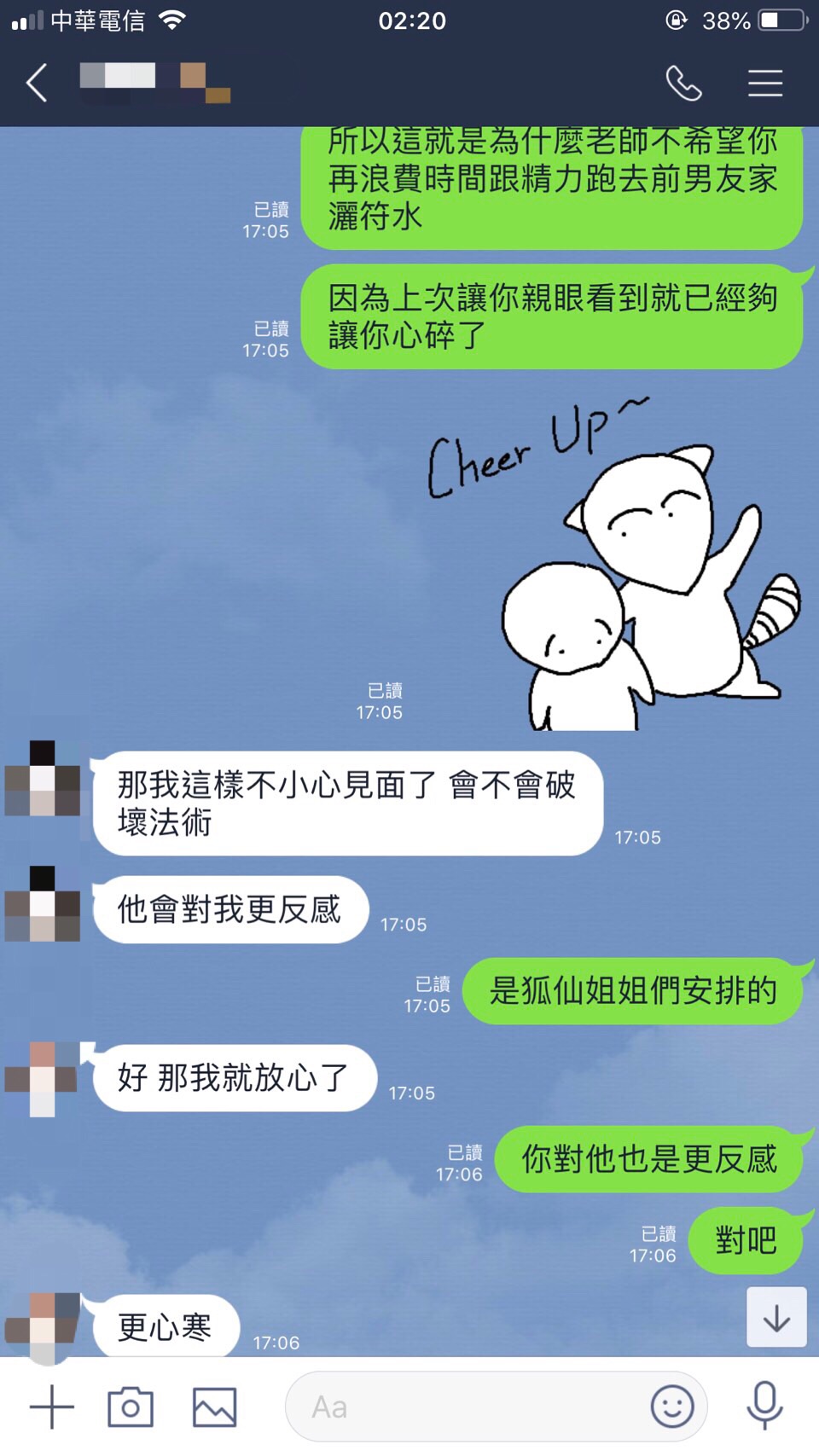
Task: Record a voice message with microphone
Action: coord(764,1405)
